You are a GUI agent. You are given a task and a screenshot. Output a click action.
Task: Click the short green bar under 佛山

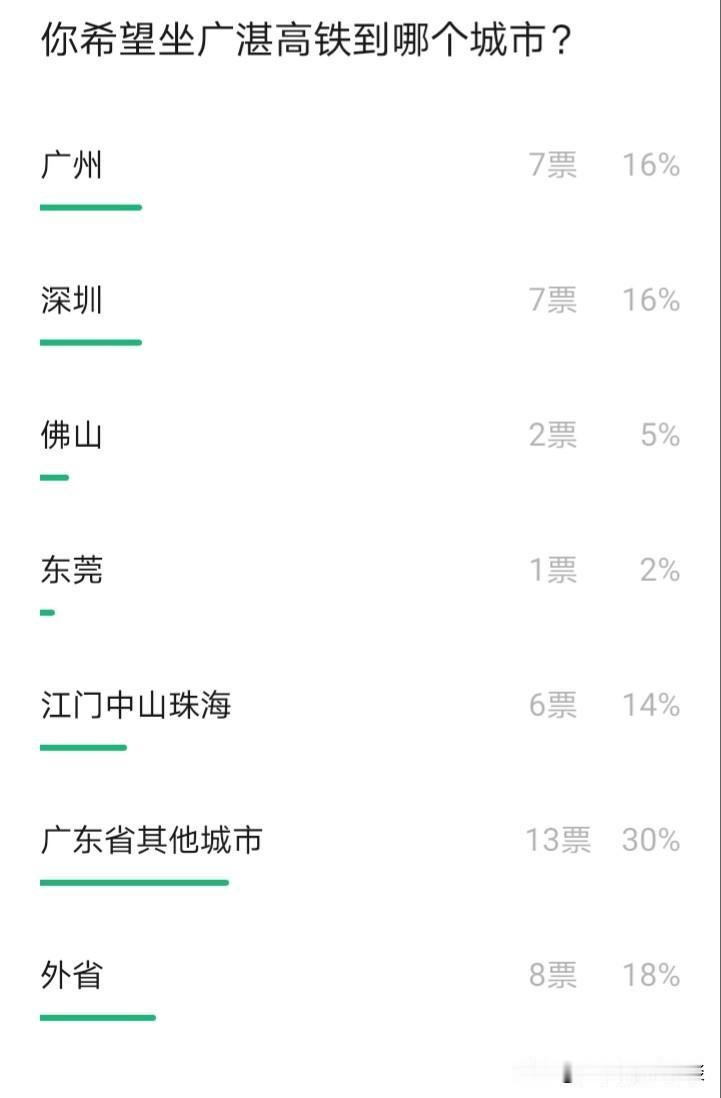click(x=56, y=479)
